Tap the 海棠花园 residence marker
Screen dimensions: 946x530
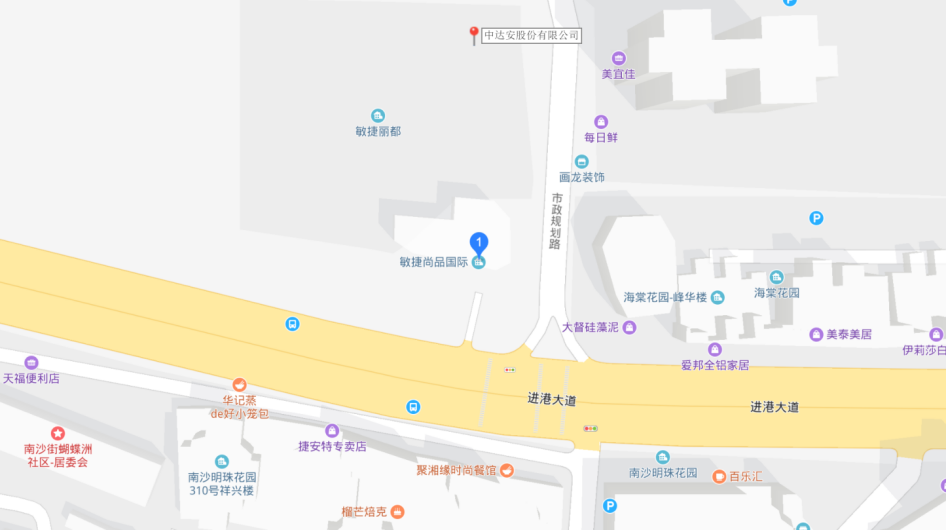pos(776,277)
